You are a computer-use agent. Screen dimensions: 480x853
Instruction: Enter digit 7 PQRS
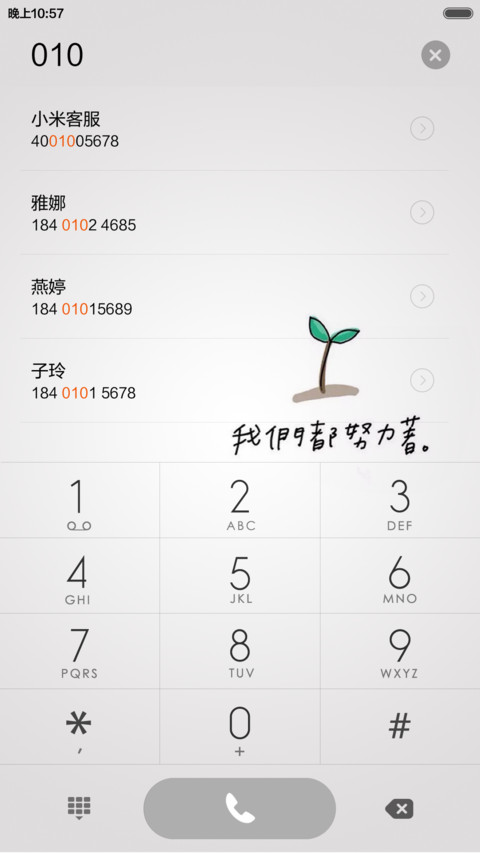coord(79,651)
